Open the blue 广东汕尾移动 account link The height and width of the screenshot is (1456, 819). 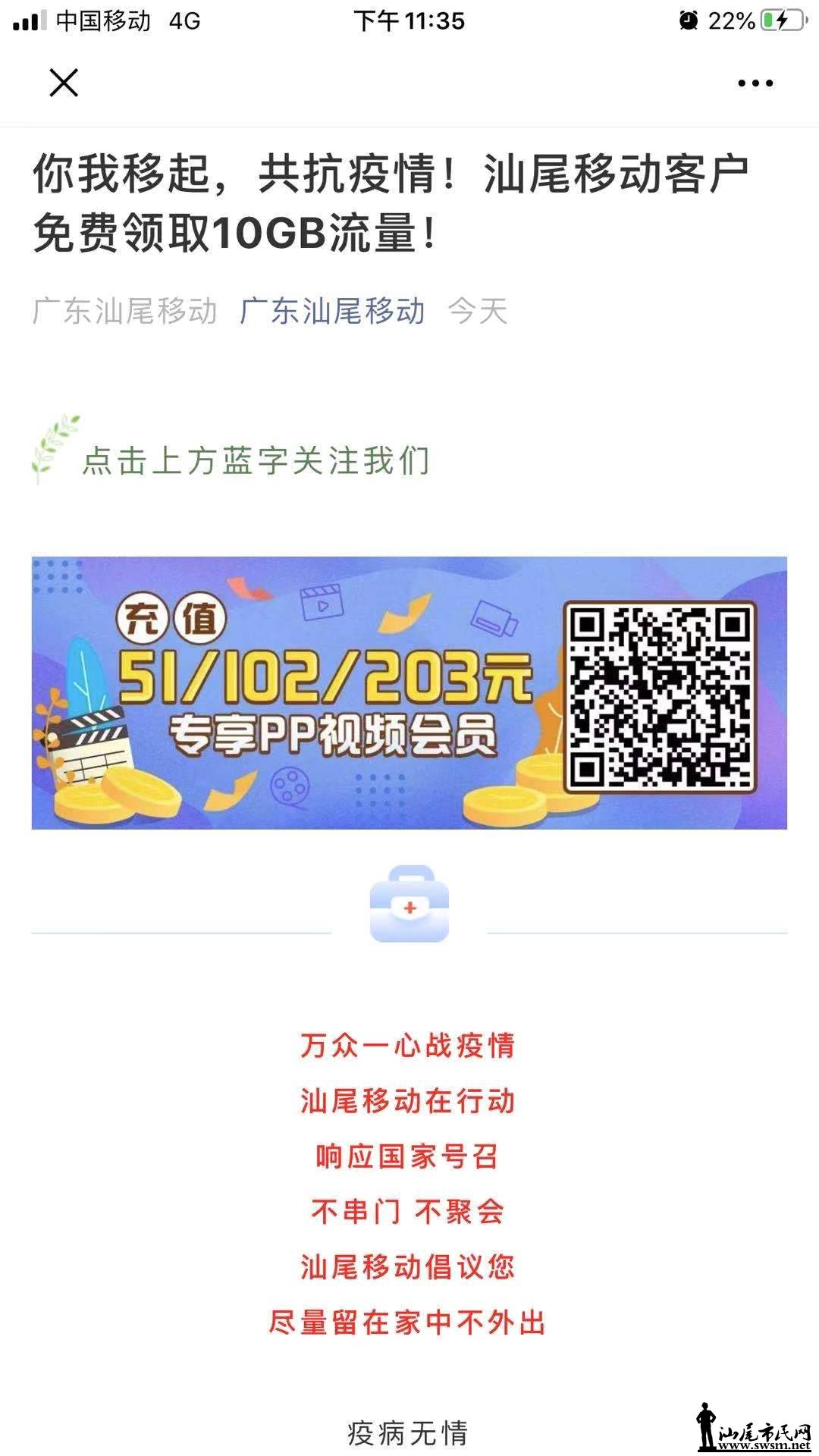332,311
